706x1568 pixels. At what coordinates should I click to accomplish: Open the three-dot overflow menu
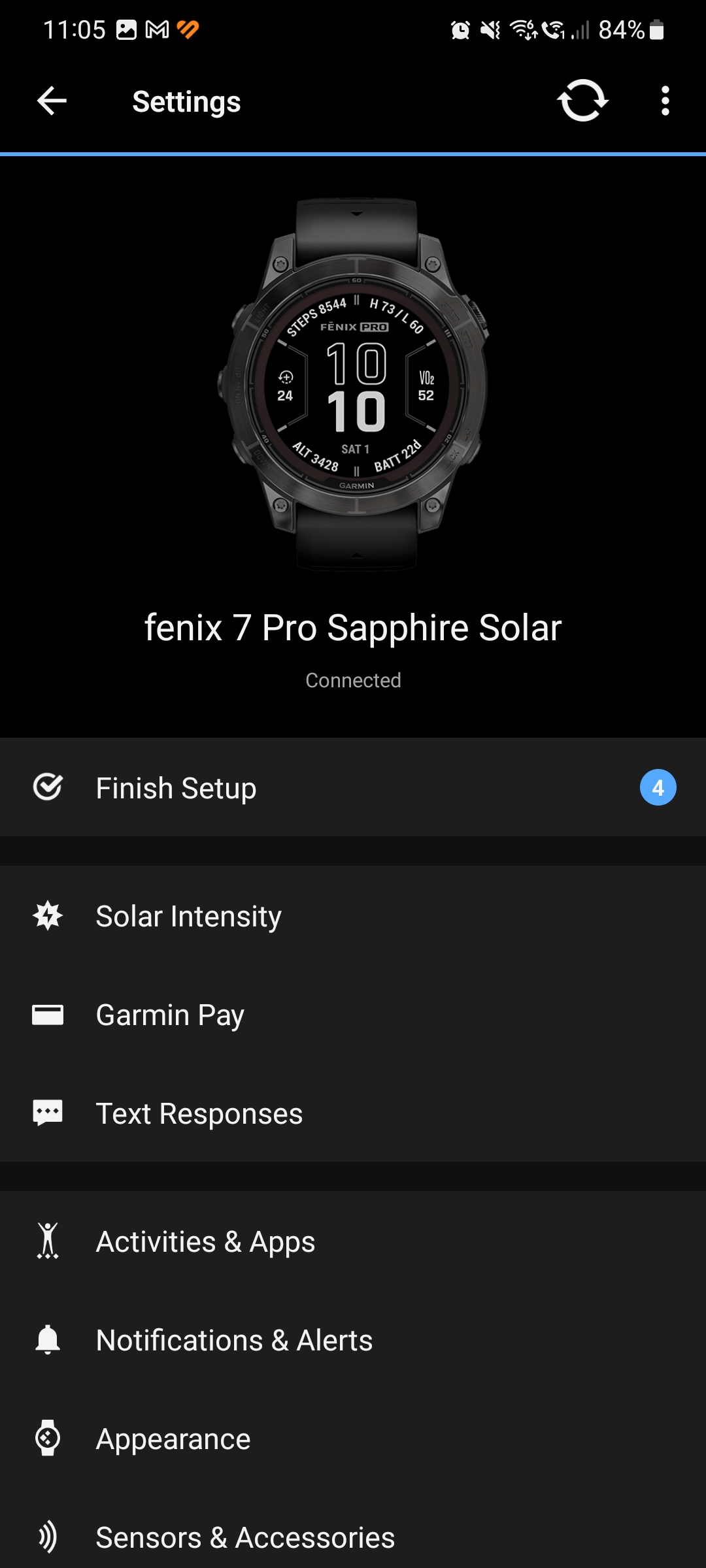(665, 101)
